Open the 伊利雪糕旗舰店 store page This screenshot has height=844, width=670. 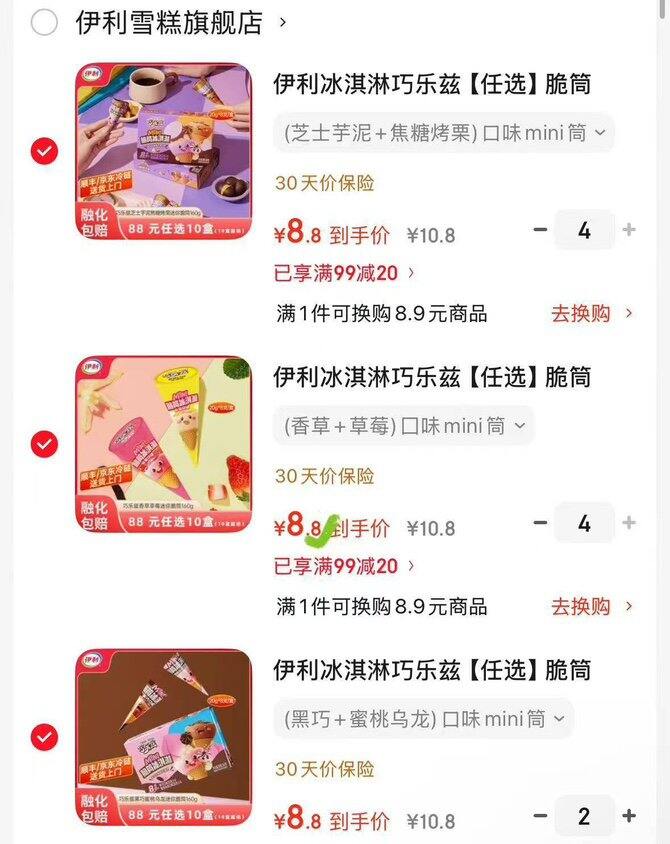tap(170, 22)
